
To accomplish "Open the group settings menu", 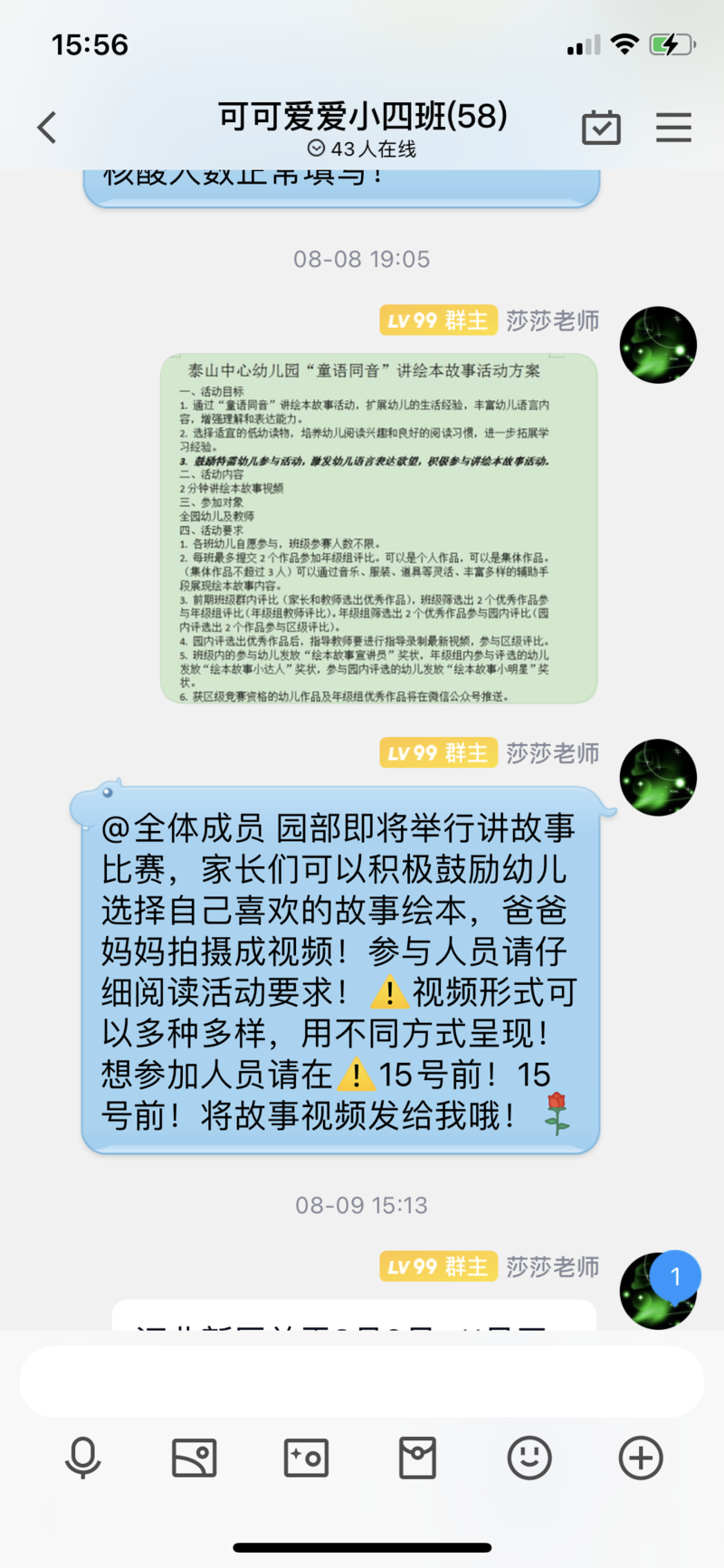I will [673, 128].
